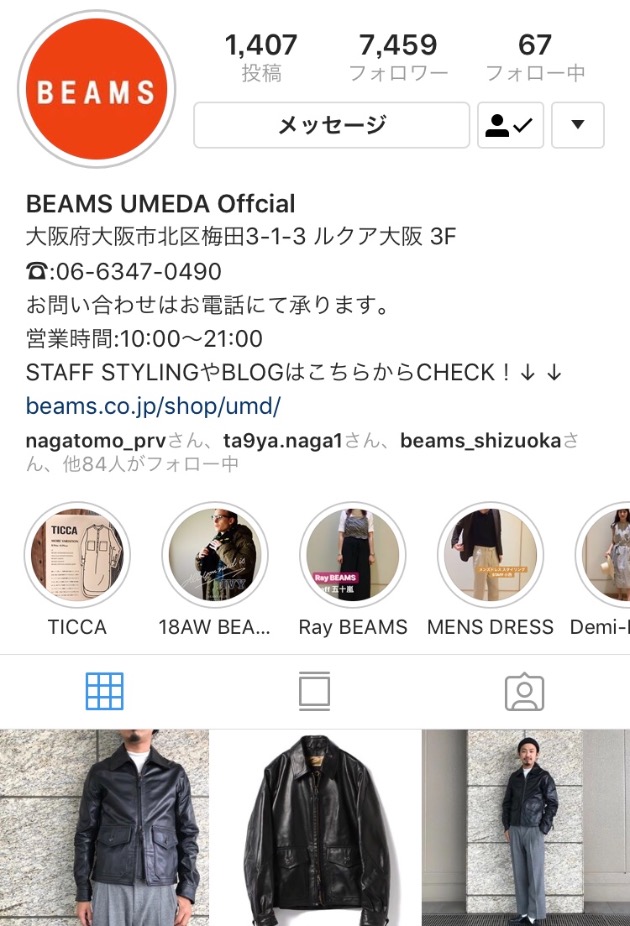Open the following status button
The height and width of the screenshot is (926, 630).
point(510,125)
